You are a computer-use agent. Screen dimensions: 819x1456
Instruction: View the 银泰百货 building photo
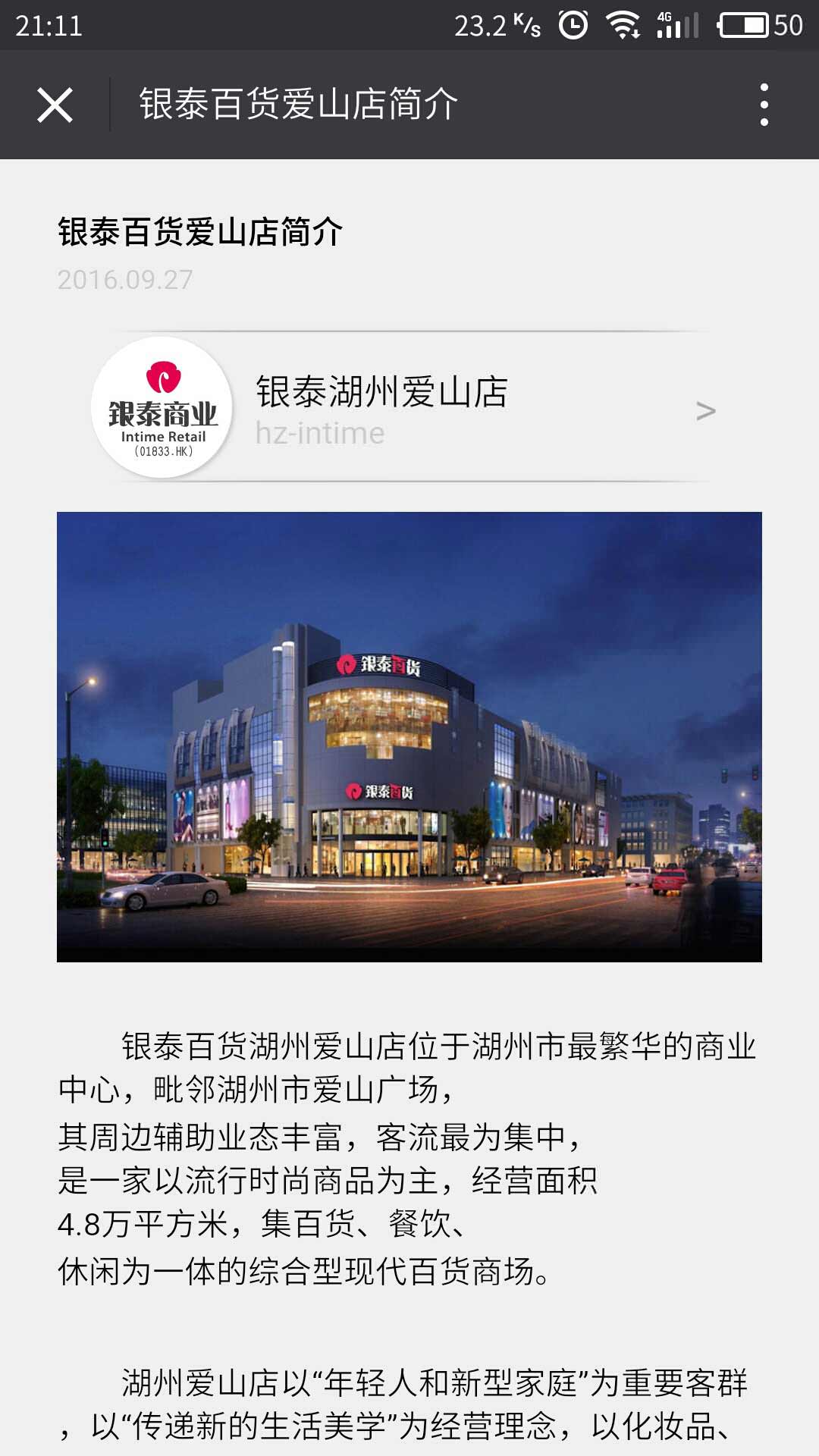[409, 737]
